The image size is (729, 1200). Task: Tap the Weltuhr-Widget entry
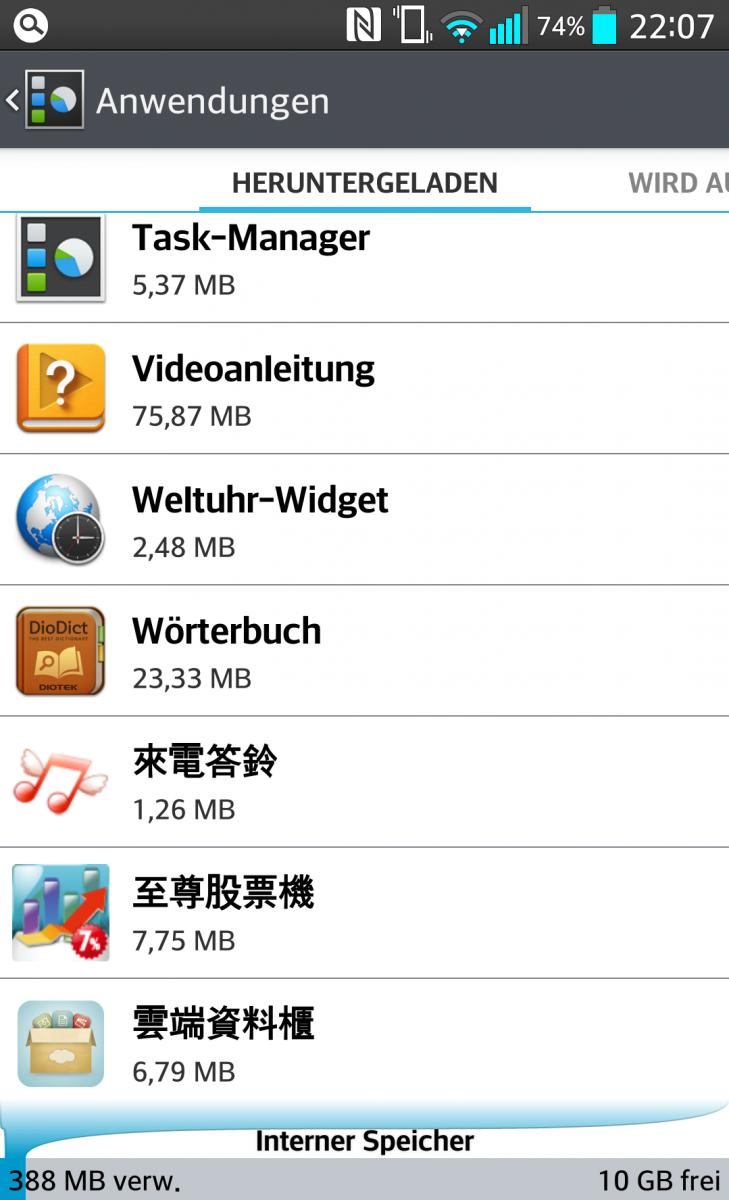[364, 520]
